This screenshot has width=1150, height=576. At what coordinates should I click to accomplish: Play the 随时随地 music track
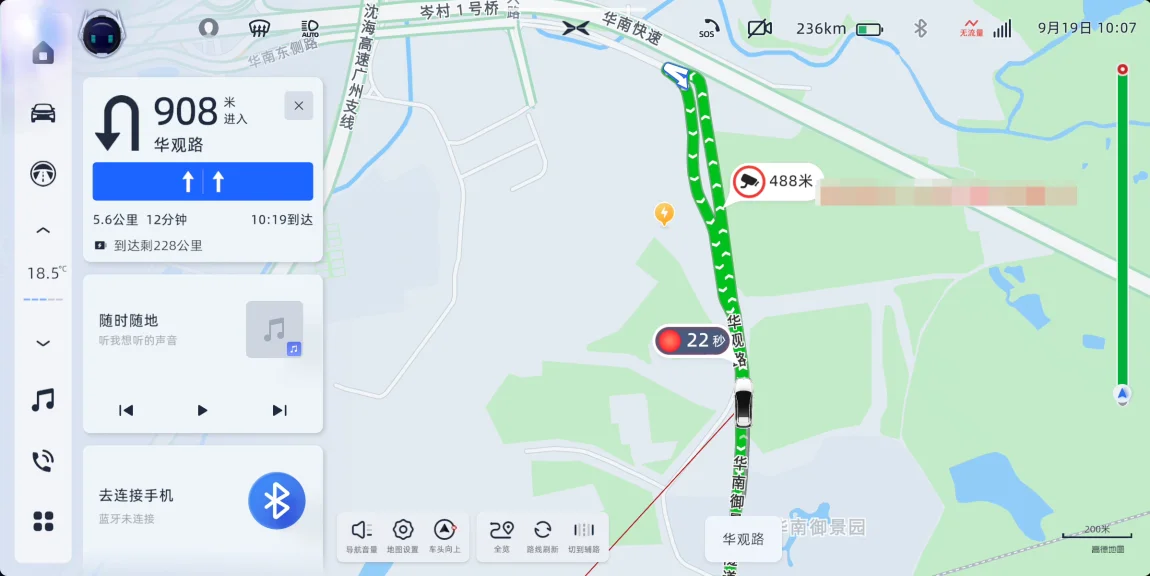[202, 410]
